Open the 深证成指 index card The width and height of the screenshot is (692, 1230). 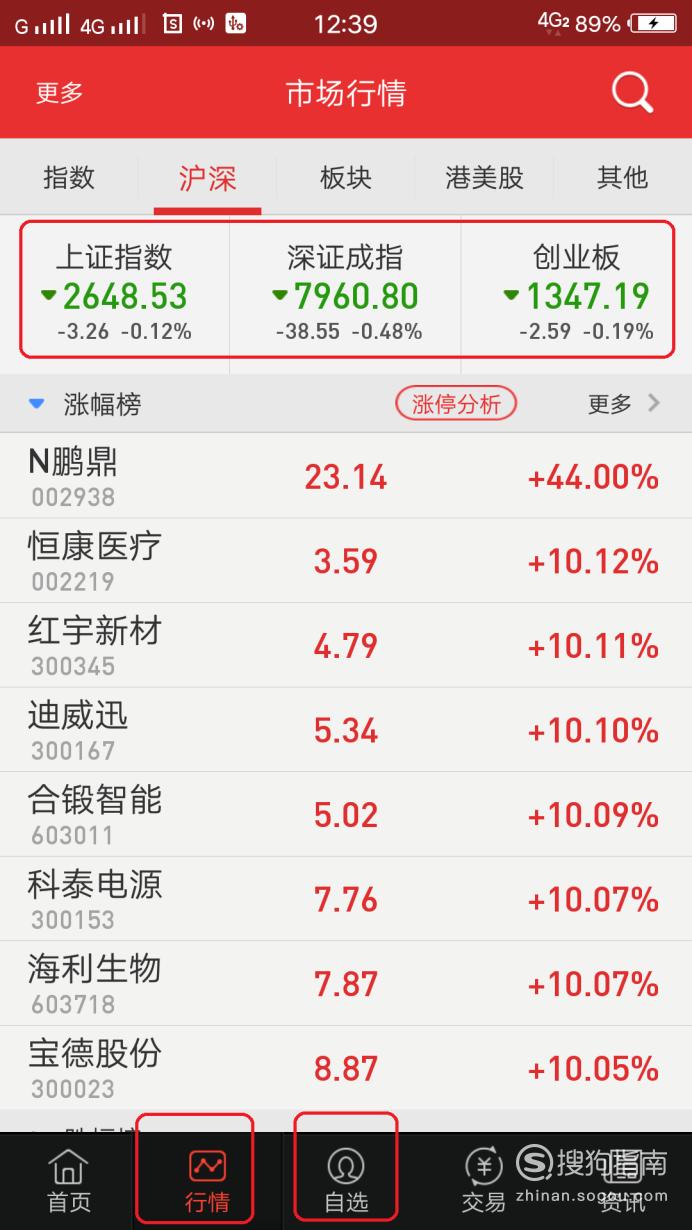pyautogui.click(x=346, y=290)
